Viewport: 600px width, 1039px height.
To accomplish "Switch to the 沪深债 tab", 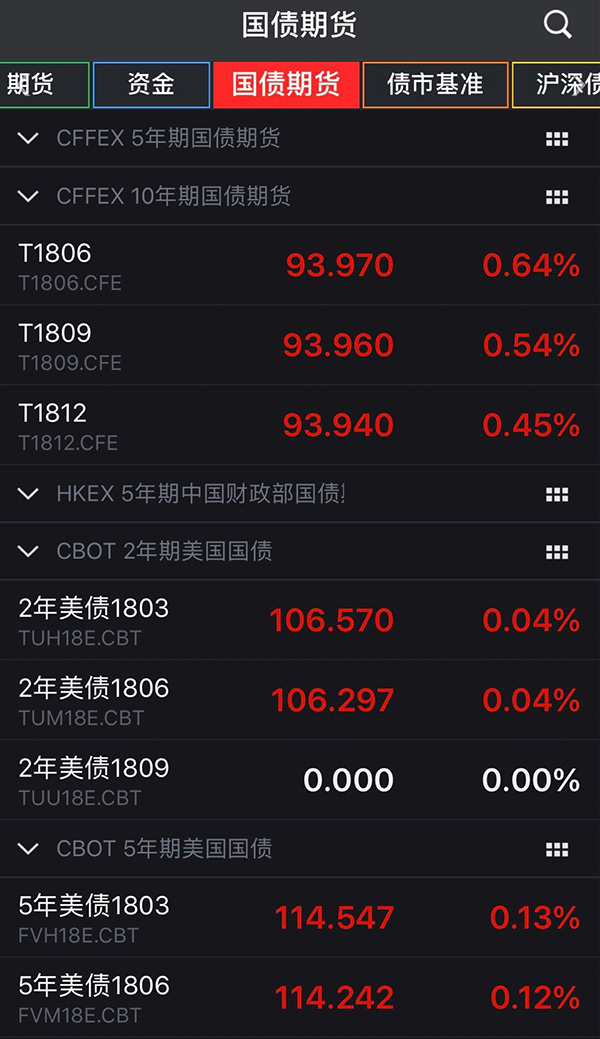I will pyautogui.click(x=556, y=85).
